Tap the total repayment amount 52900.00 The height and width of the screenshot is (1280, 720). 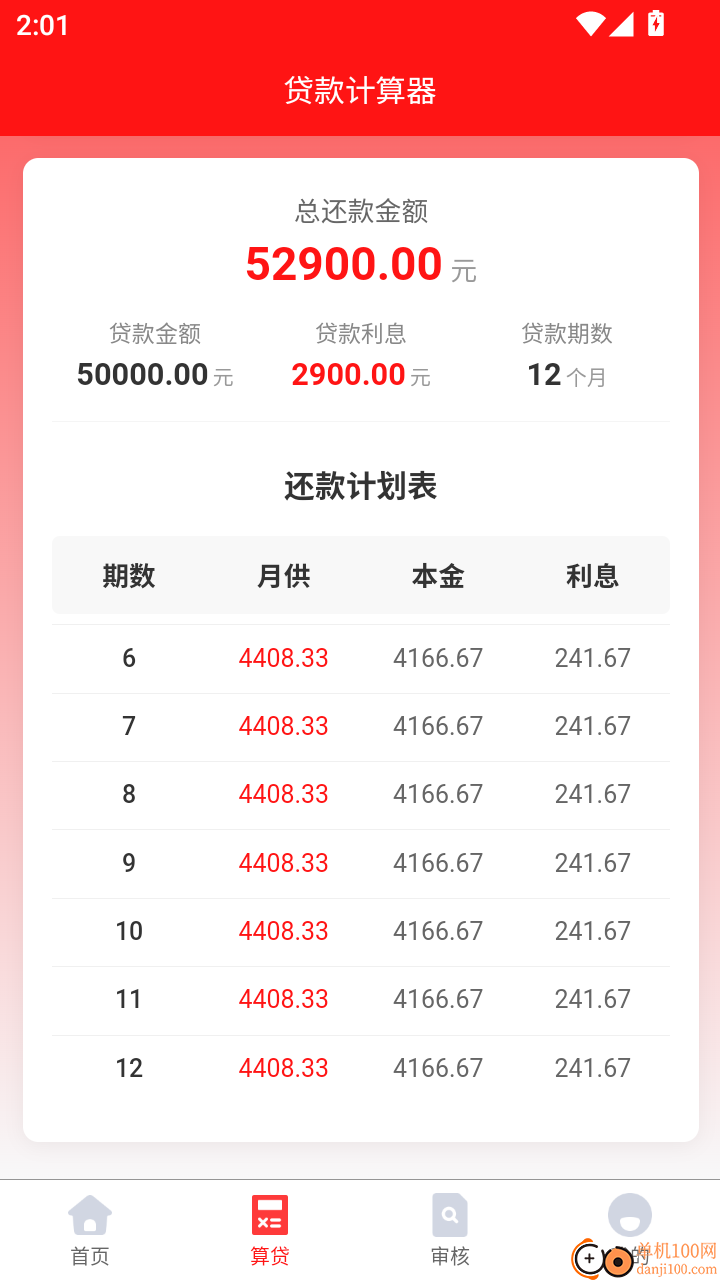click(x=344, y=262)
